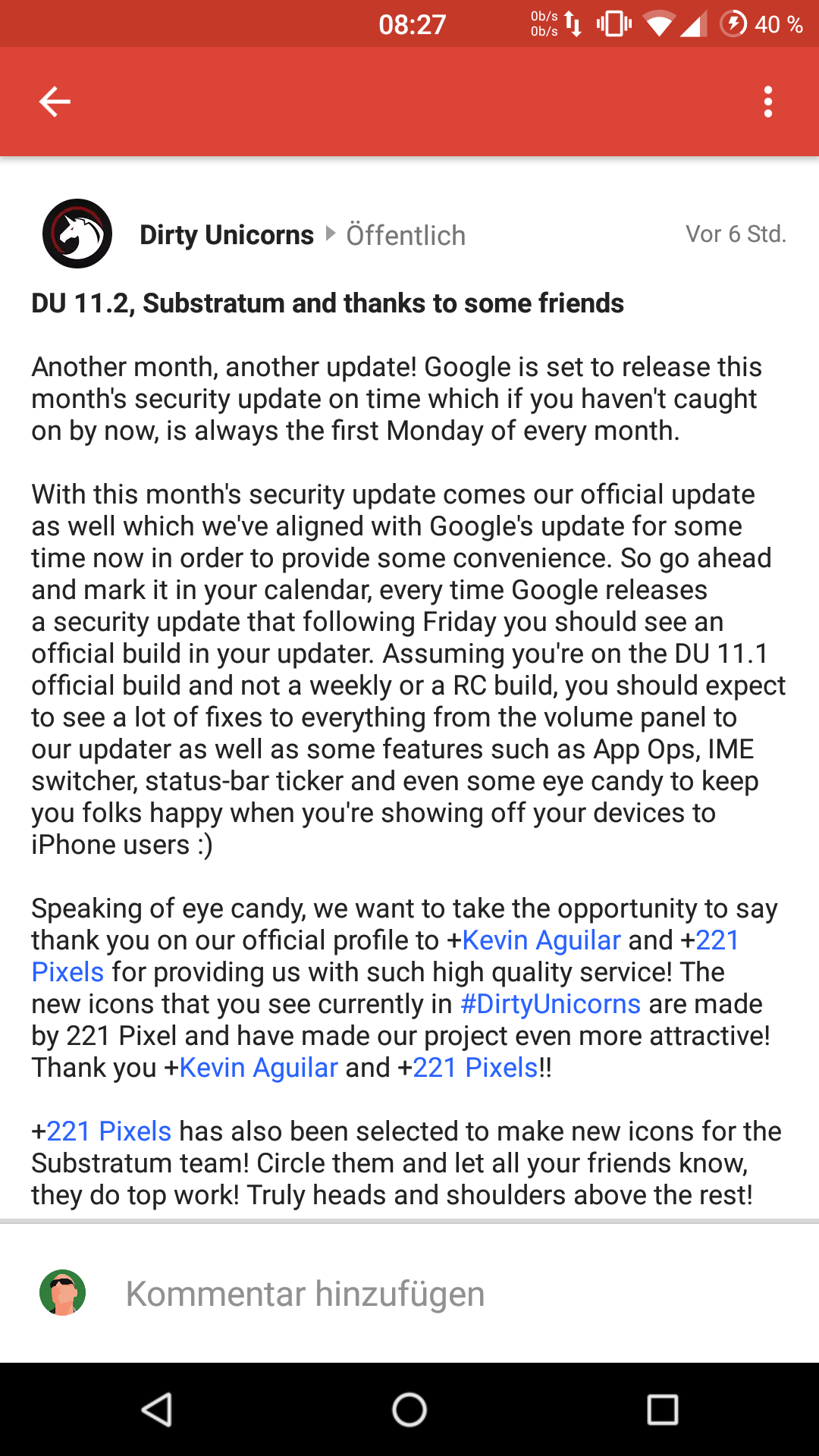Viewport: 819px width, 1456px height.
Task: Go back using the top-left arrow
Action: [x=55, y=102]
